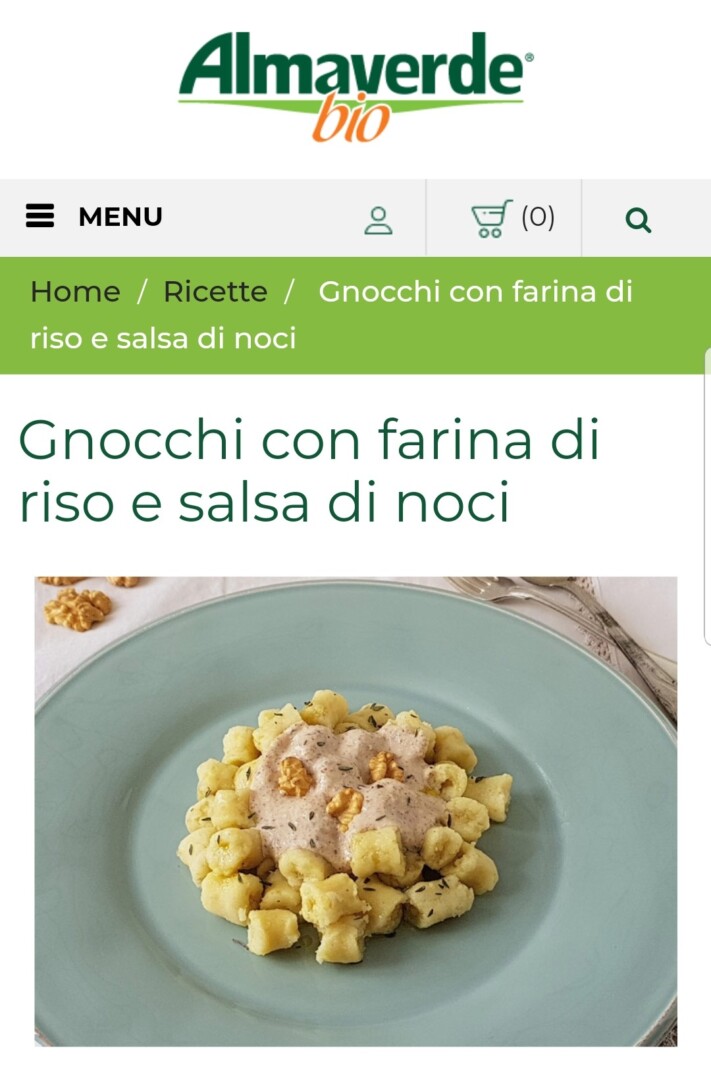Open the Ricette breadcrumb link
Image resolution: width=711 pixels, height=1080 pixels.
215,292
